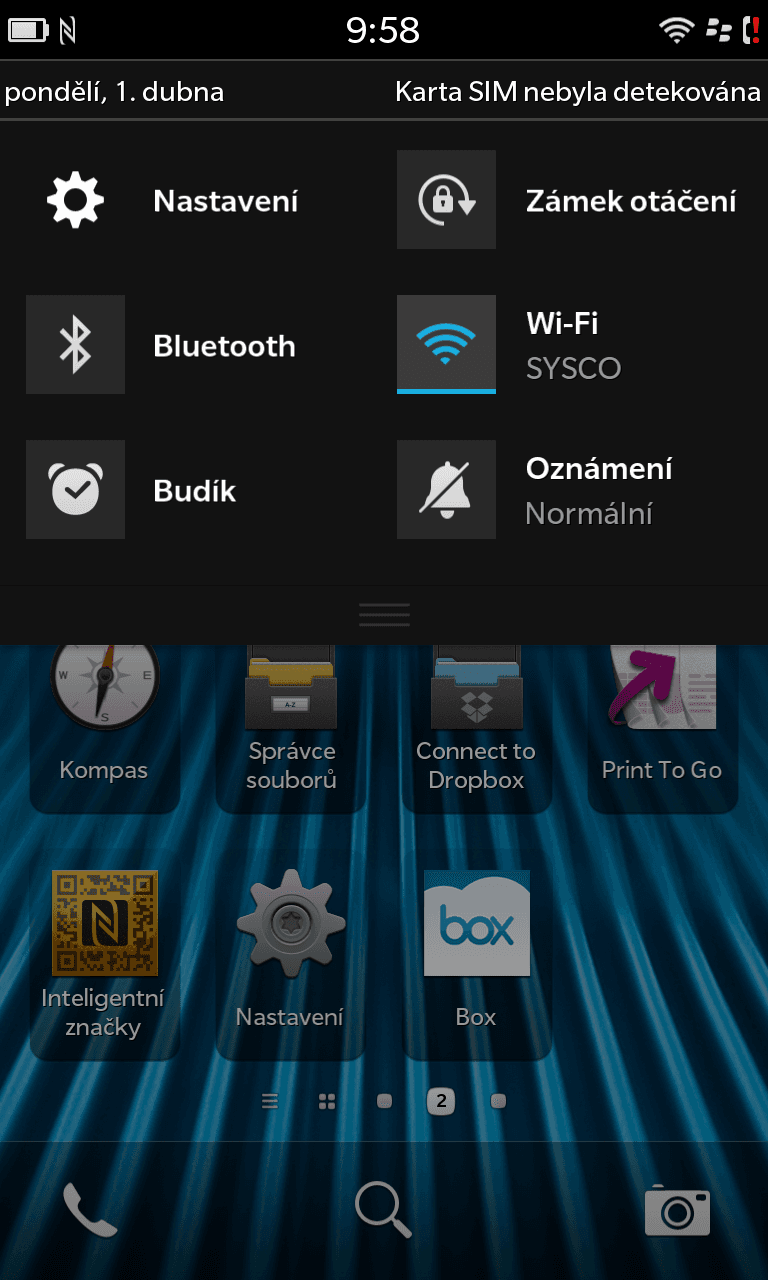Turn off Wi-Fi SYSCO
768x1280 pixels.
(x=446, y=345)
